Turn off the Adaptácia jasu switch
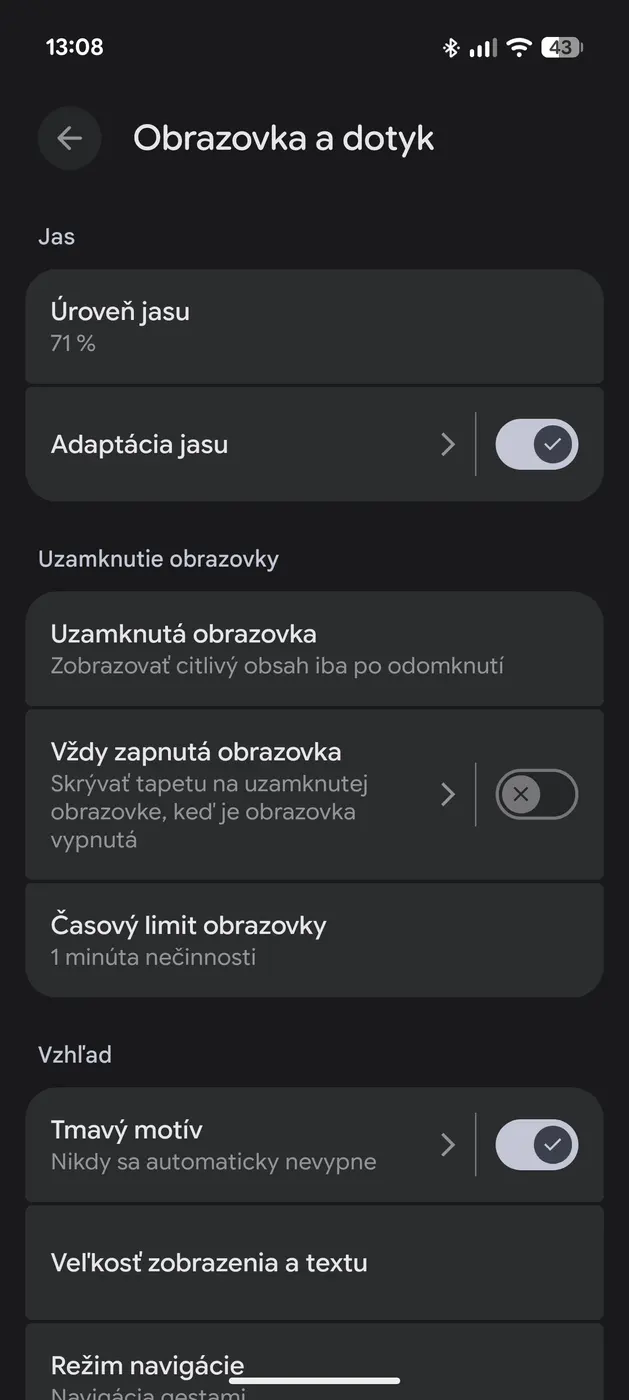 tap(537, 444)
